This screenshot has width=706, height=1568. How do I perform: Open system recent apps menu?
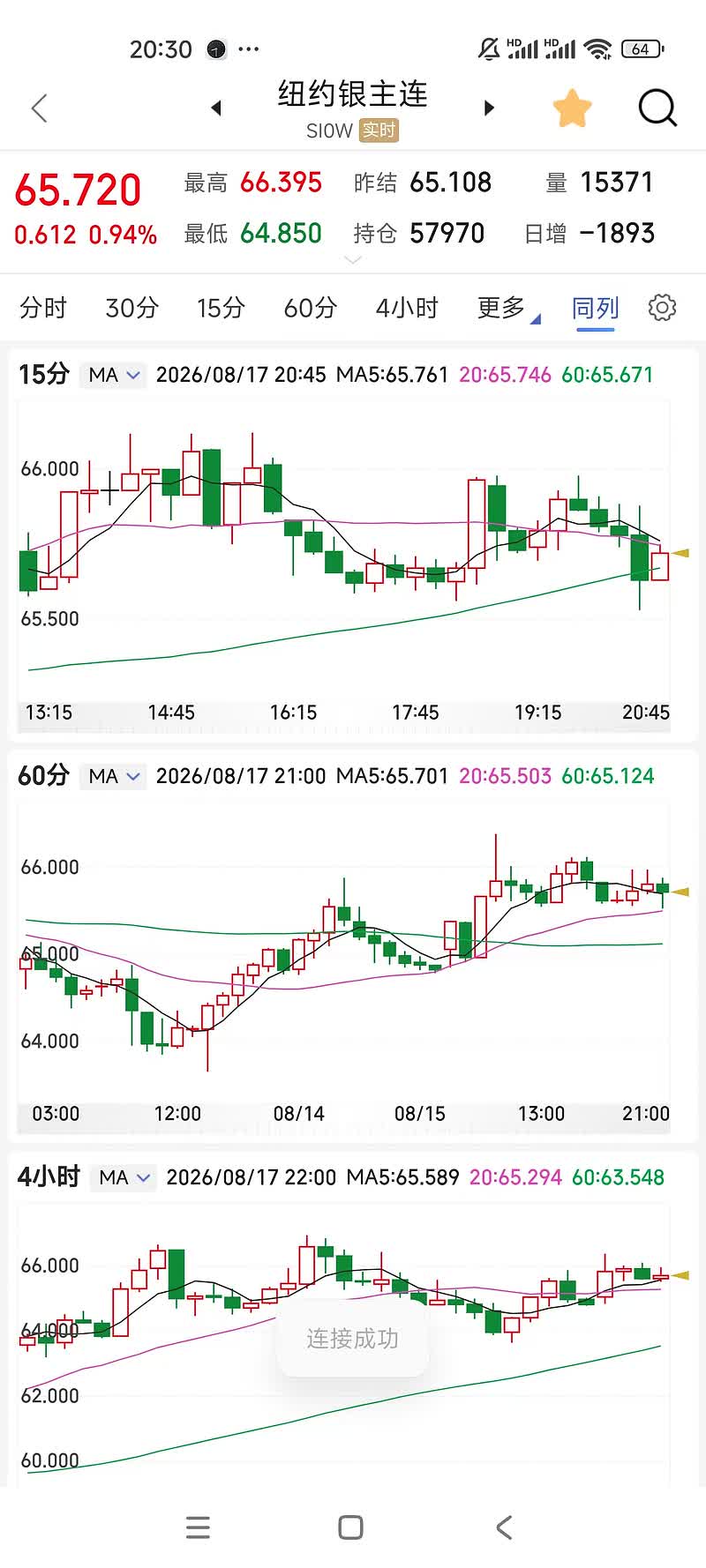click(x=199, y=1527)
